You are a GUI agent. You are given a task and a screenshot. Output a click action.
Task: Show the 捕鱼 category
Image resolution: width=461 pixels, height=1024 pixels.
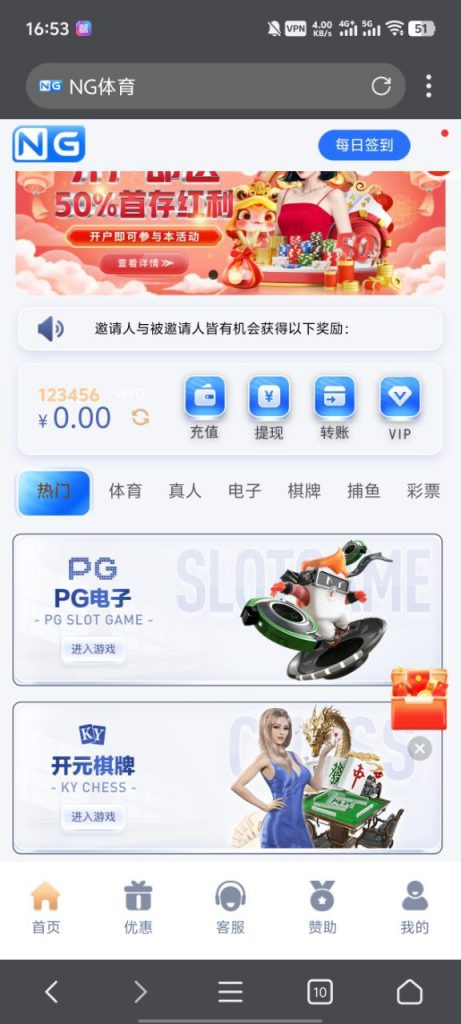(364, 491)
